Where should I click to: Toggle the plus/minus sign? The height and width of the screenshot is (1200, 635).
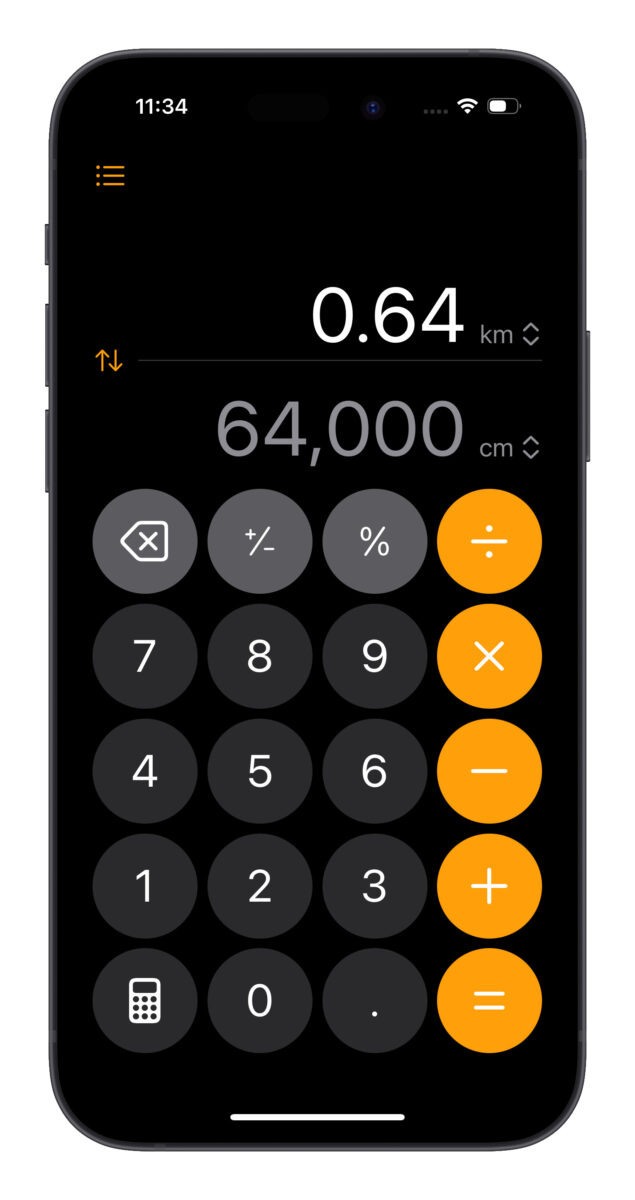tap(259, 542)
